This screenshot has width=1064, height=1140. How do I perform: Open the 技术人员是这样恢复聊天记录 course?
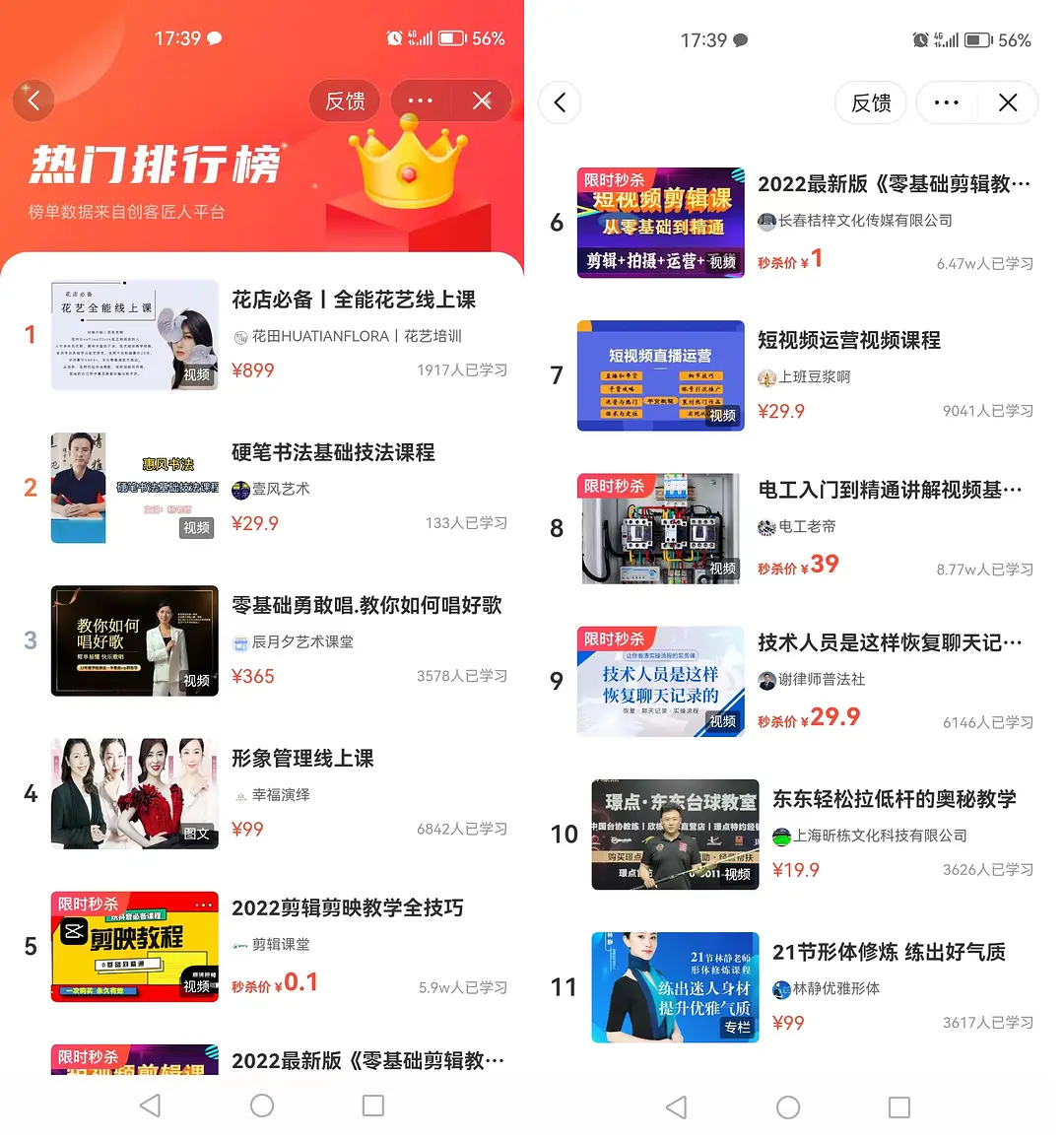pos(889,642)
